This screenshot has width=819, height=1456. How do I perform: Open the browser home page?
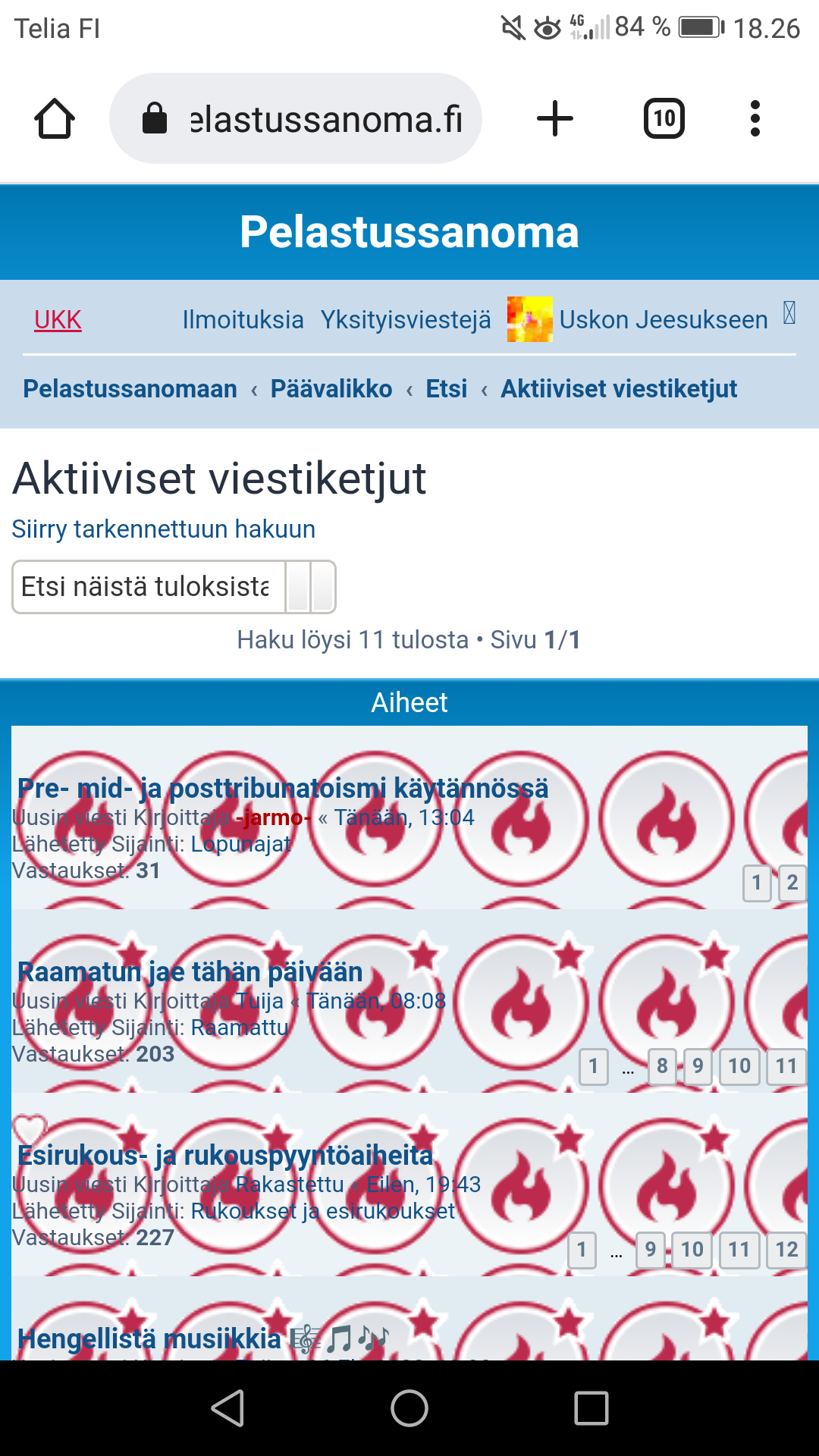[55, 119]
